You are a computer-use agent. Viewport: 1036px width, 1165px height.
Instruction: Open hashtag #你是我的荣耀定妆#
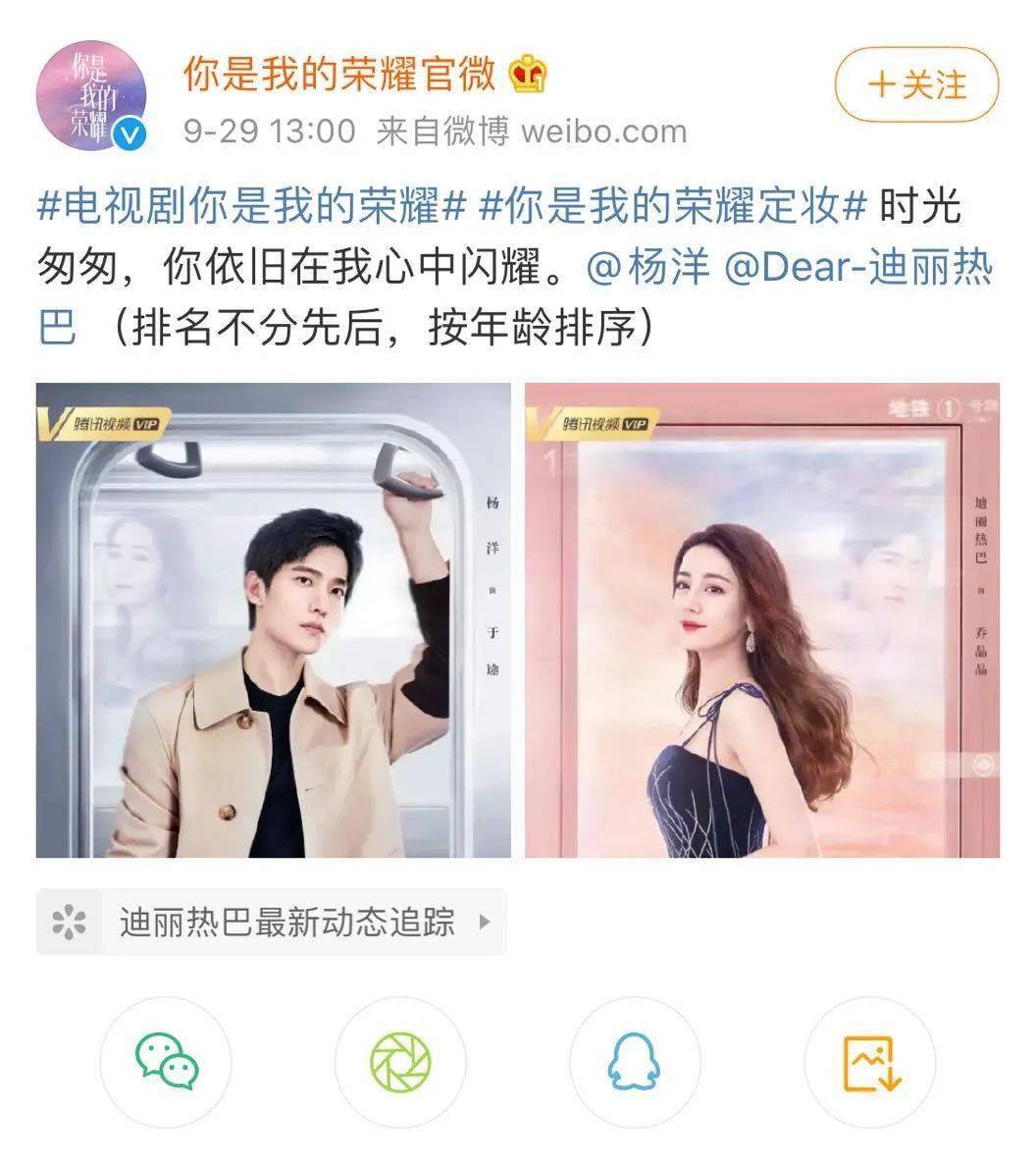coord(673,207)
